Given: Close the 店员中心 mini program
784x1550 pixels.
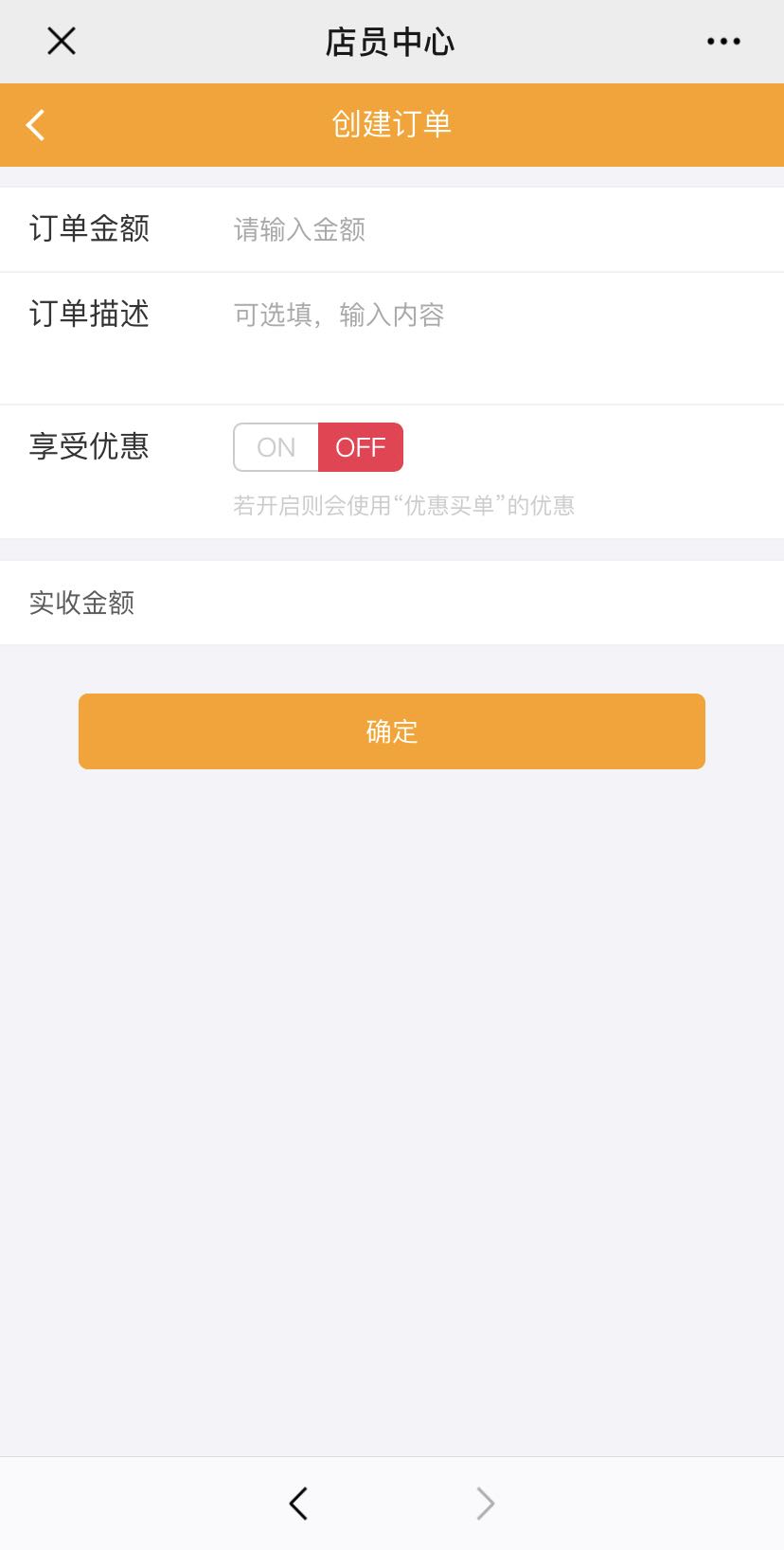Looking at the screenshot, I should pos(62,41).
